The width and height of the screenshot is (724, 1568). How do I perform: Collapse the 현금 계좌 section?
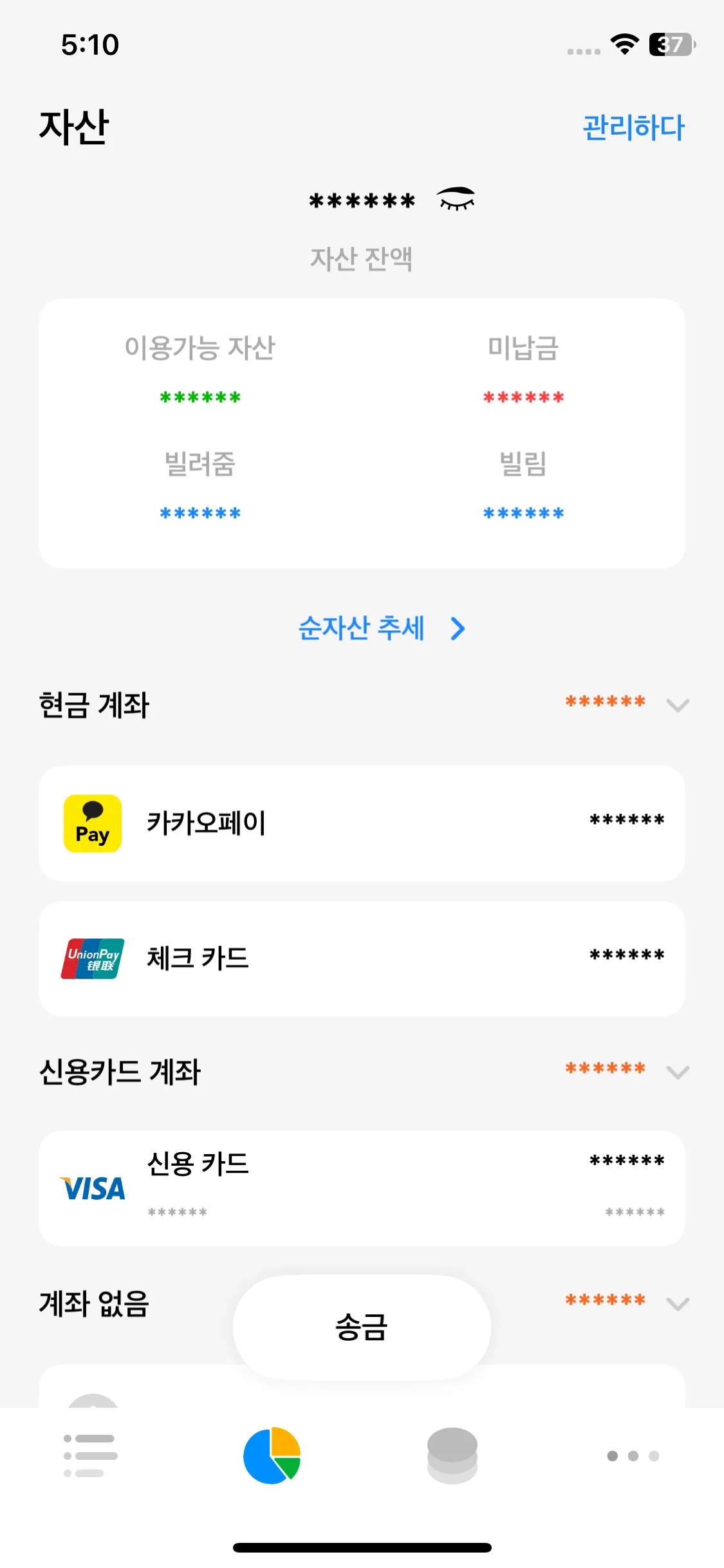pyautogui.click(x=678, y=705)
